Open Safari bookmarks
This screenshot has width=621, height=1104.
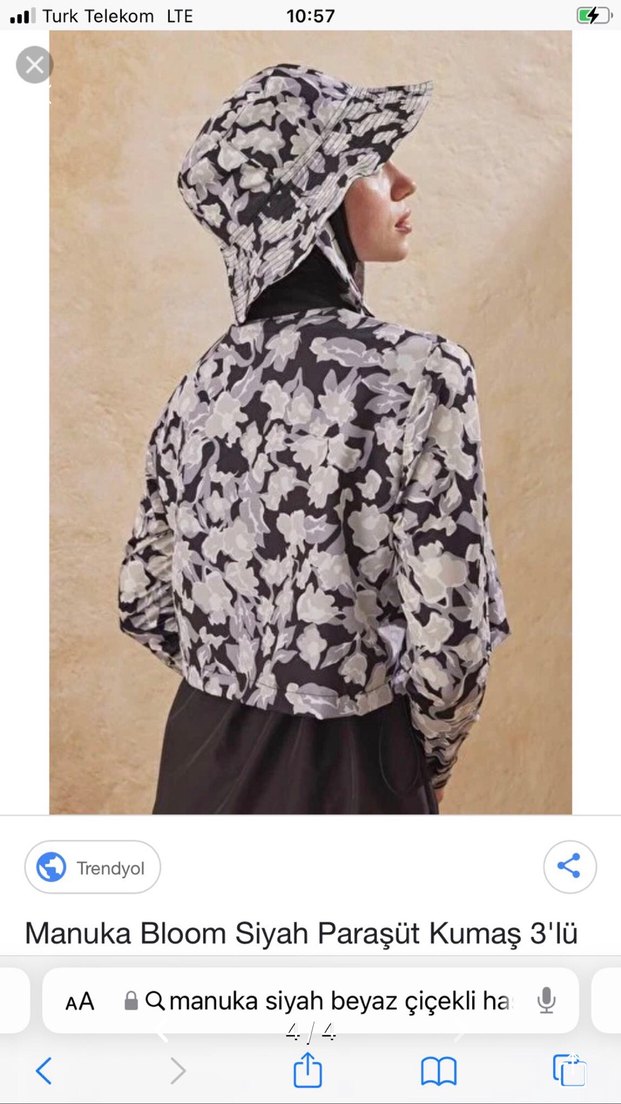(x=438, y=1071)
